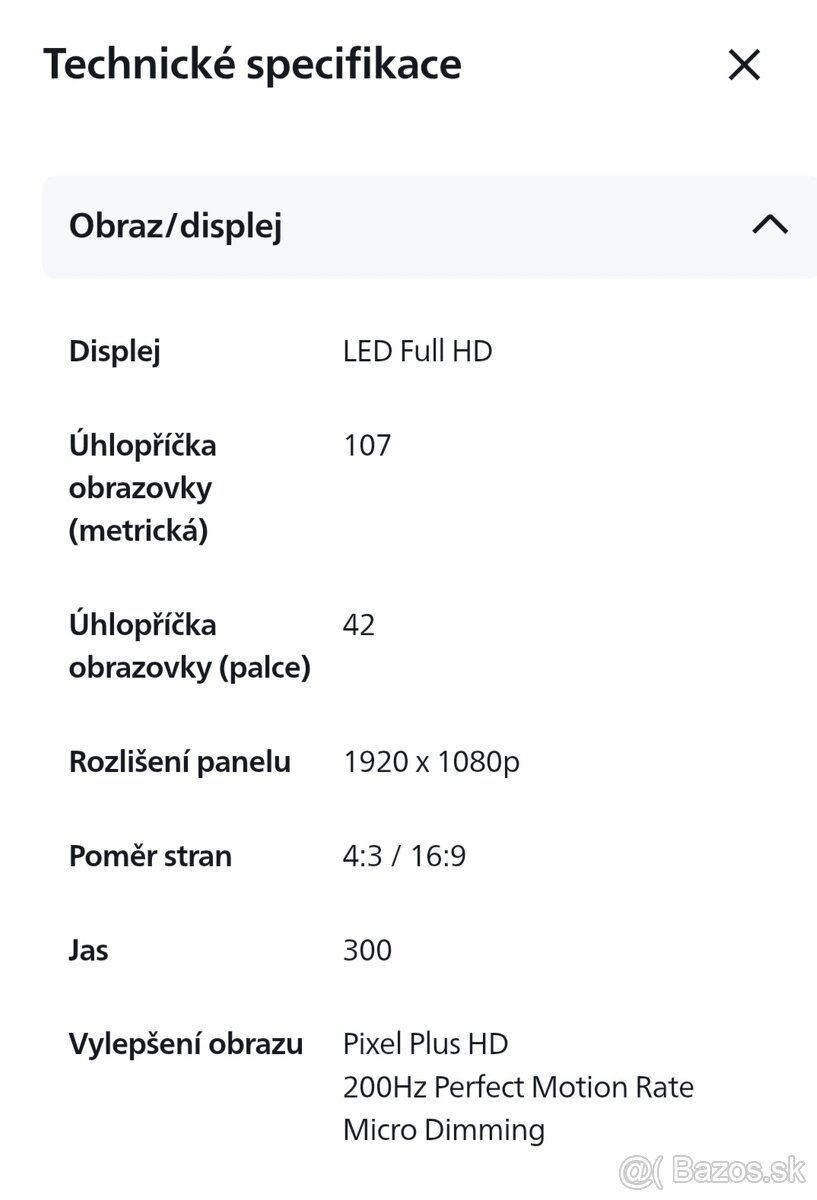Select the 1920 x 1080p value
This screenshot has height=1200, width=817.
pos(432,761)
